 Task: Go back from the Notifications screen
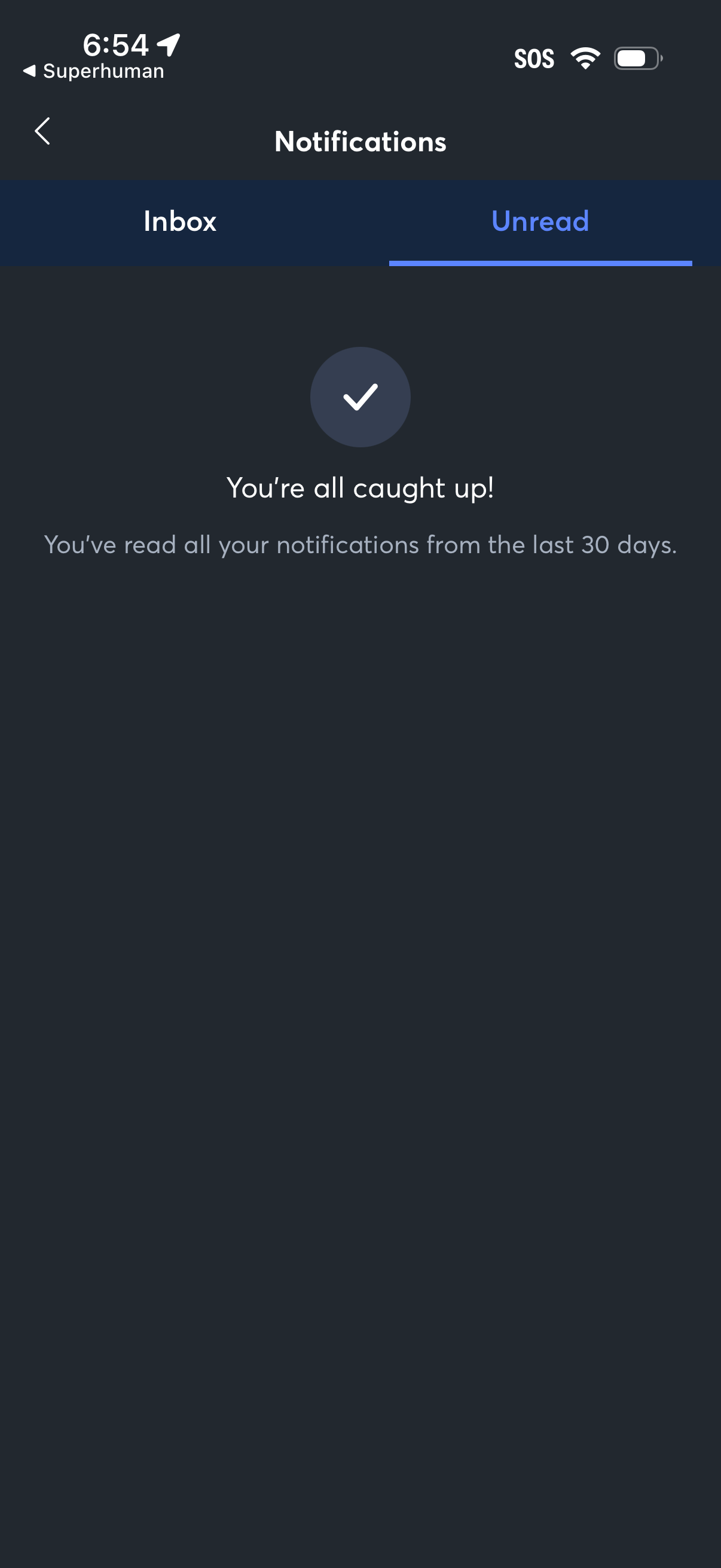[42, 132]
